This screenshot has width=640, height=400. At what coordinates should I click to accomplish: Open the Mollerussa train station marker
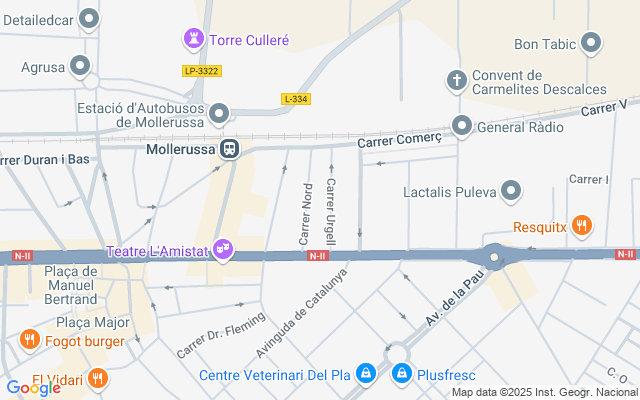(231, 149)
